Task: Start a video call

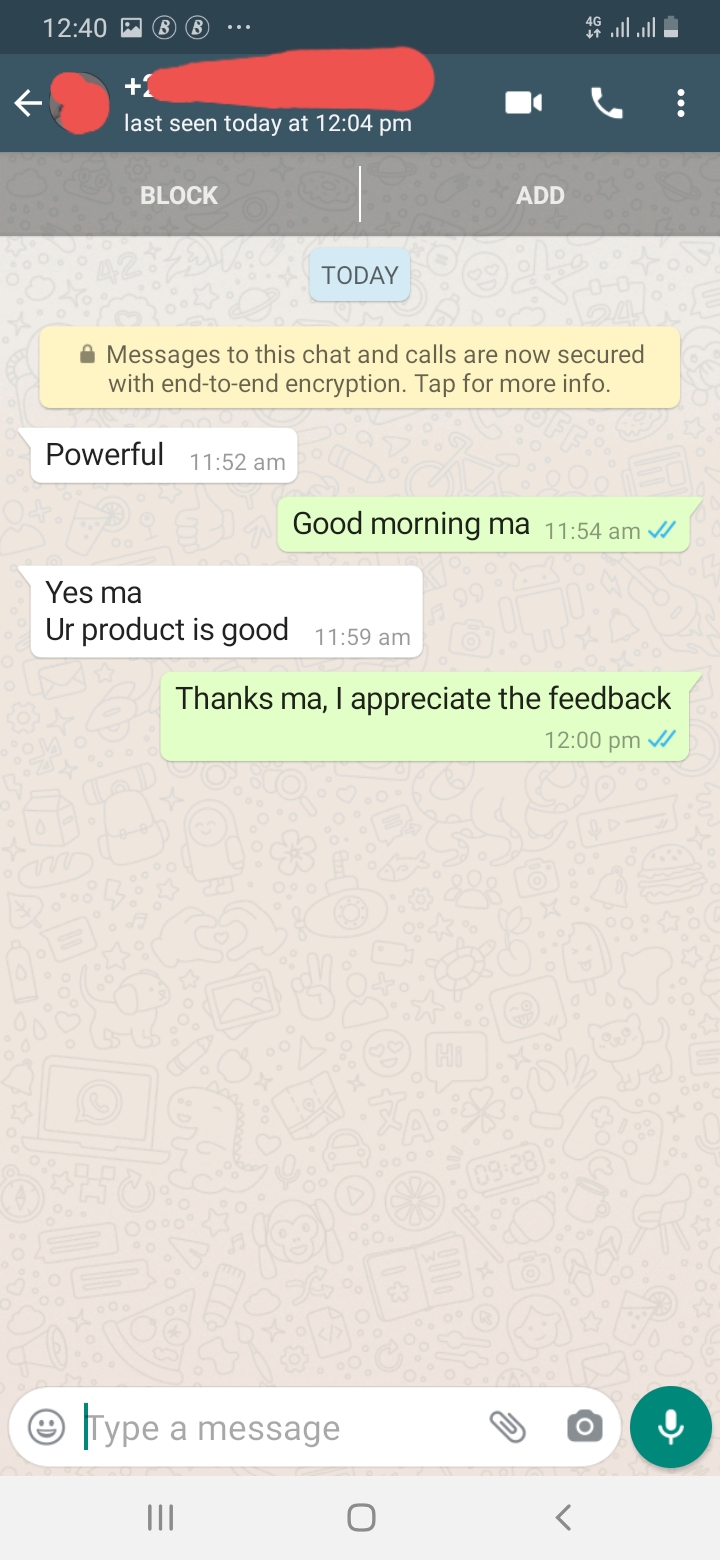Action: (524, 103)
